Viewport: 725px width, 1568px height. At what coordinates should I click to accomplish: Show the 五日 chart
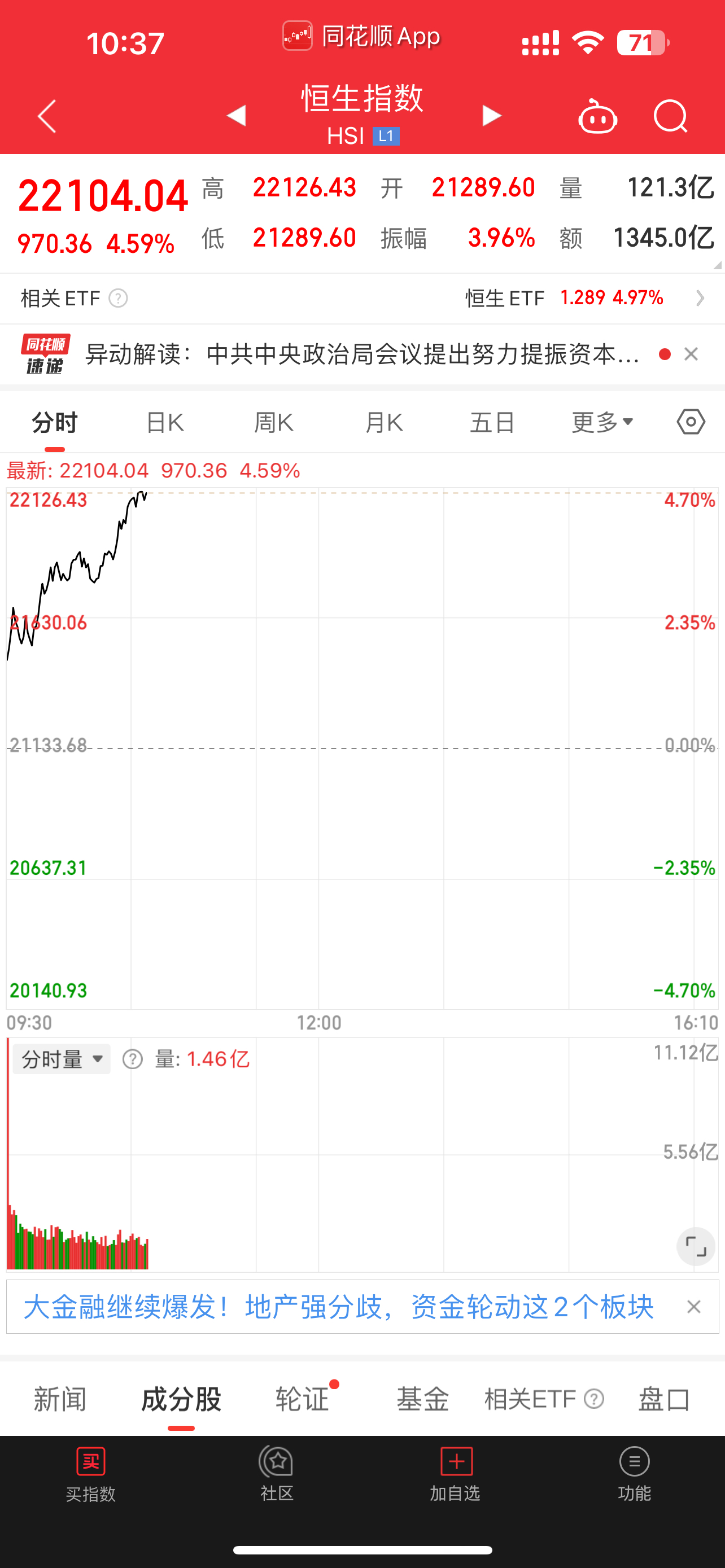pyautogui.click(x=492, y=422)
